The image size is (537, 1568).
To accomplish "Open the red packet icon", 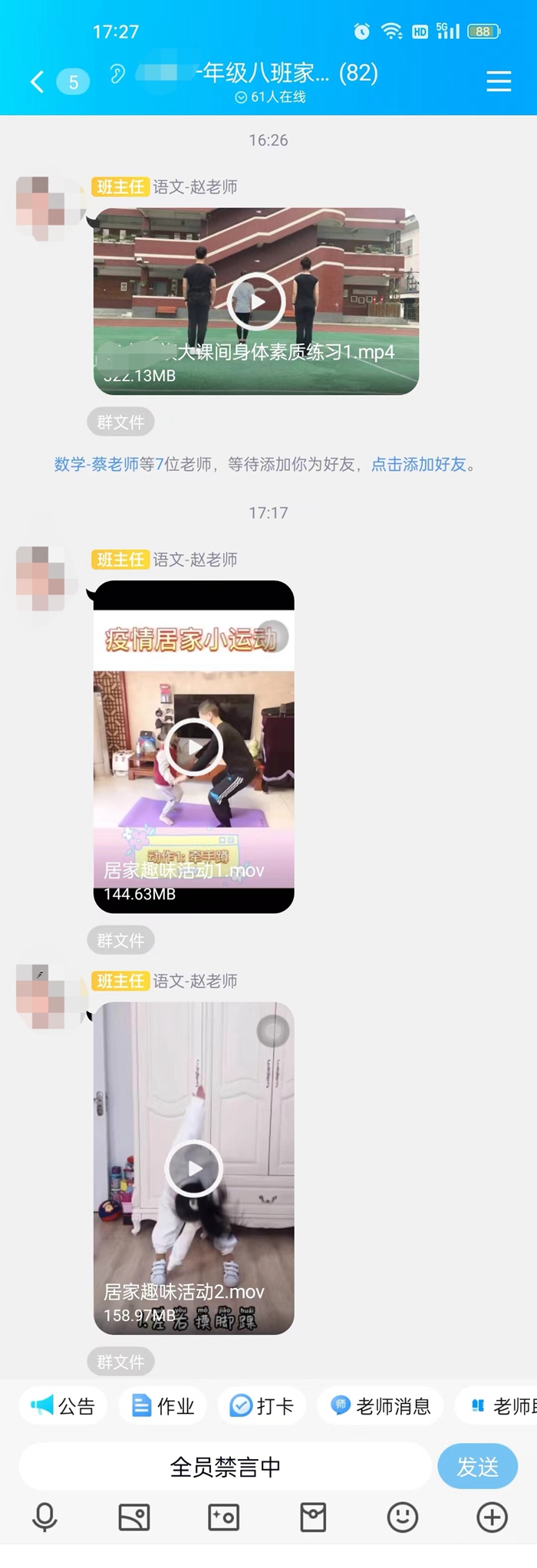I will [x=313, y=1517].
